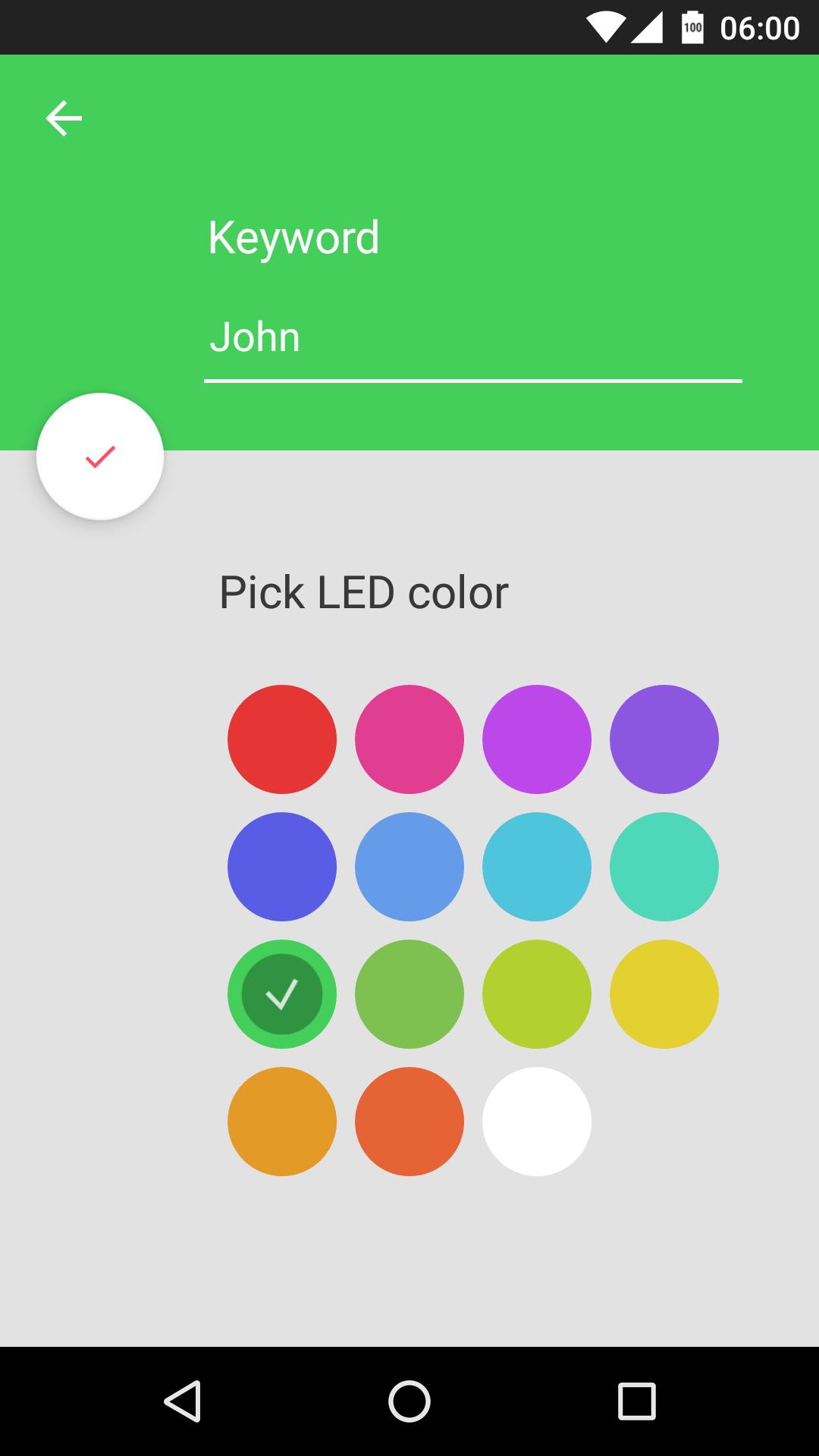Select the royal blue LED color
This screenshot has height=1456, width=819.
tap(281, 867)
